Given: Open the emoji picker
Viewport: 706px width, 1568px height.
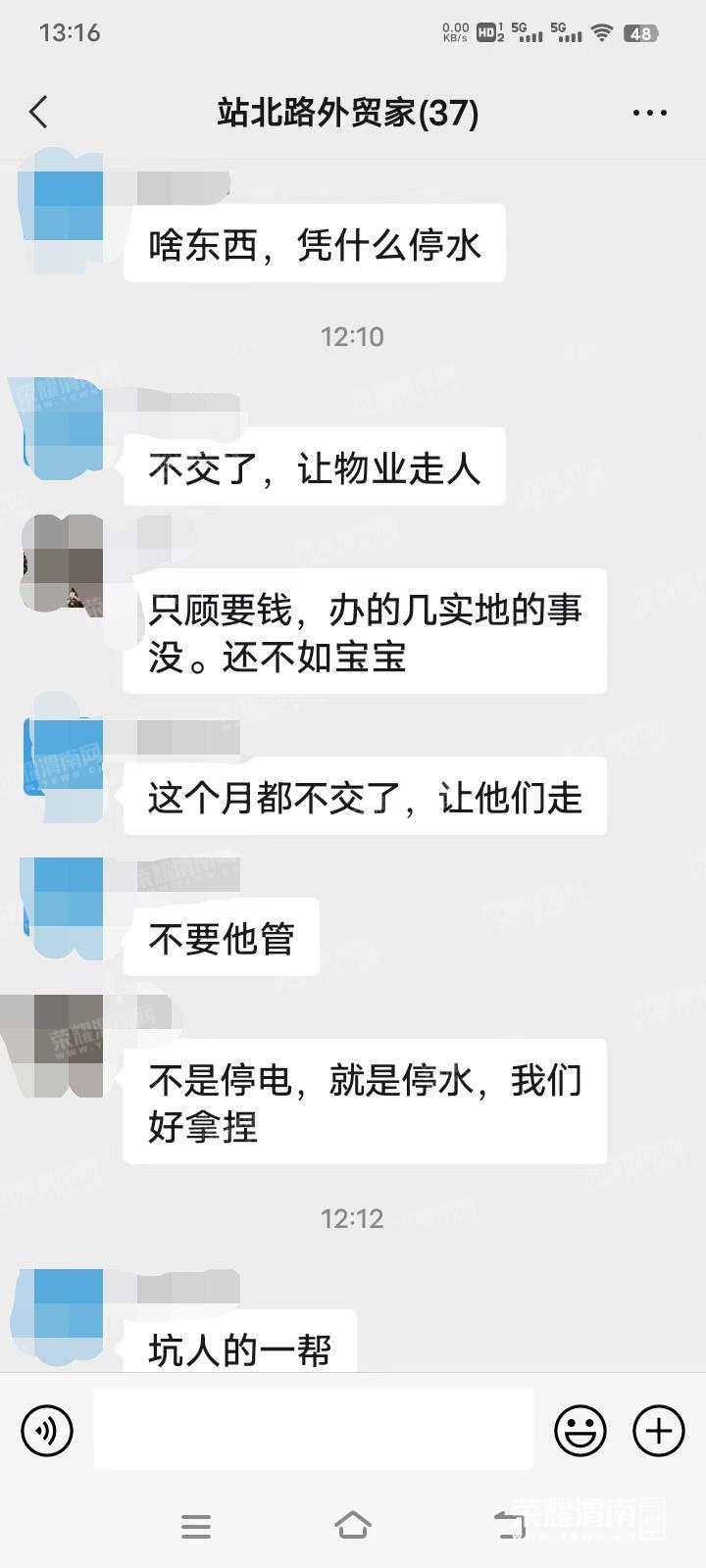Looking at the screenshot, I should tap(580, 1431).
